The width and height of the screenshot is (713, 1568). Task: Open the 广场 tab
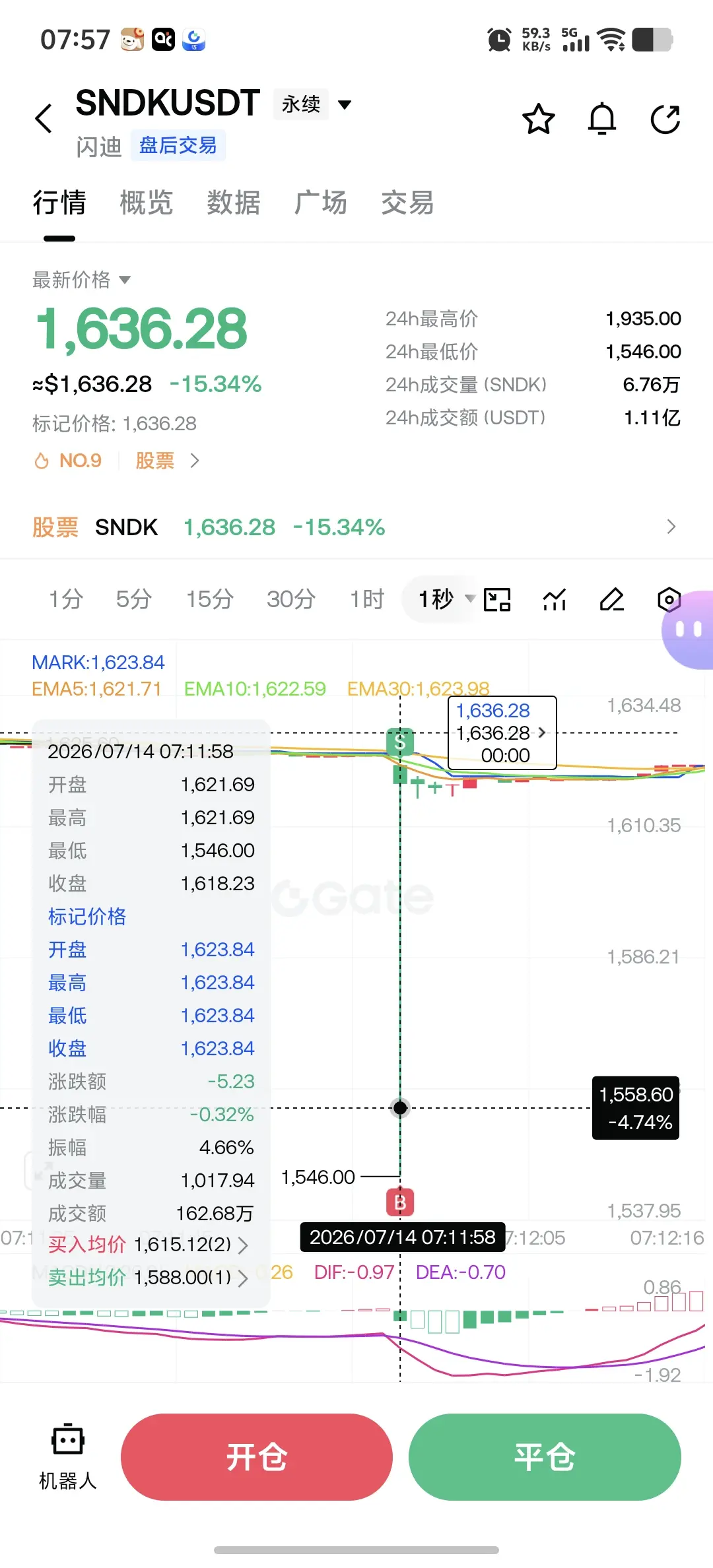click(x=321, y=203)
